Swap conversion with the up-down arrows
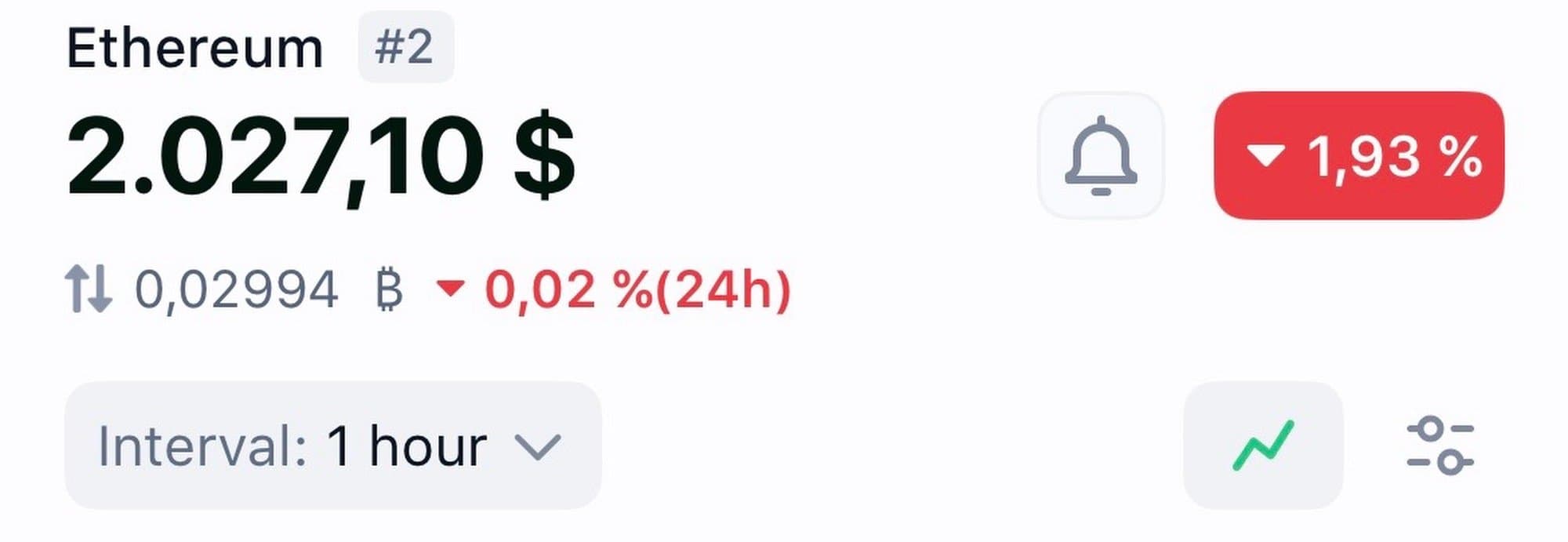1568x542 pixels. [x=88, y=289]
